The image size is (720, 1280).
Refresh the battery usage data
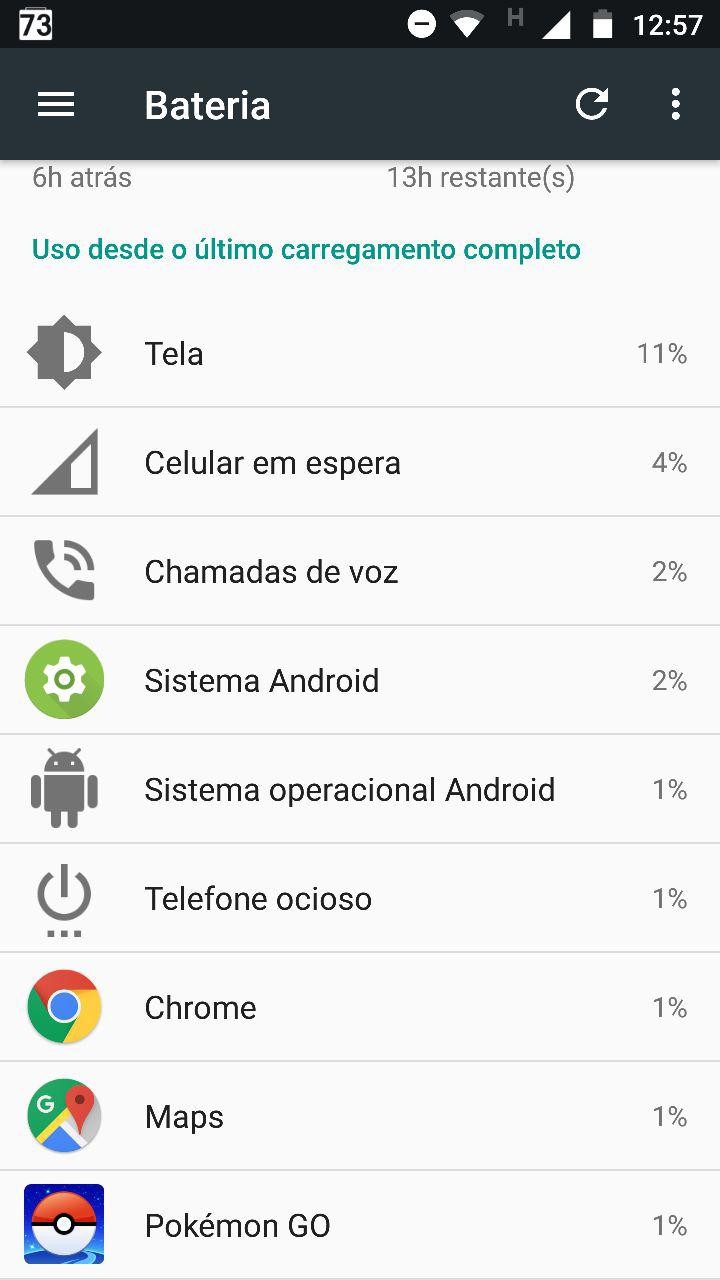(x=592, y=105)
